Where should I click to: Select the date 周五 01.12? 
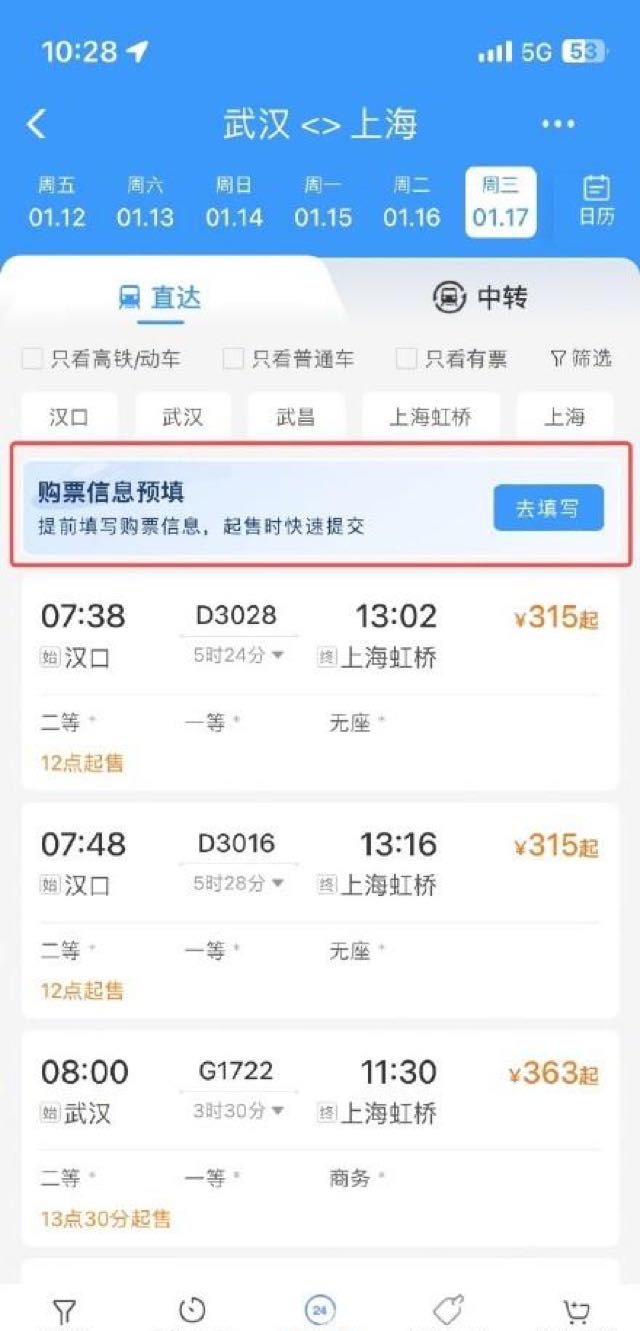[x=57, y=201]
